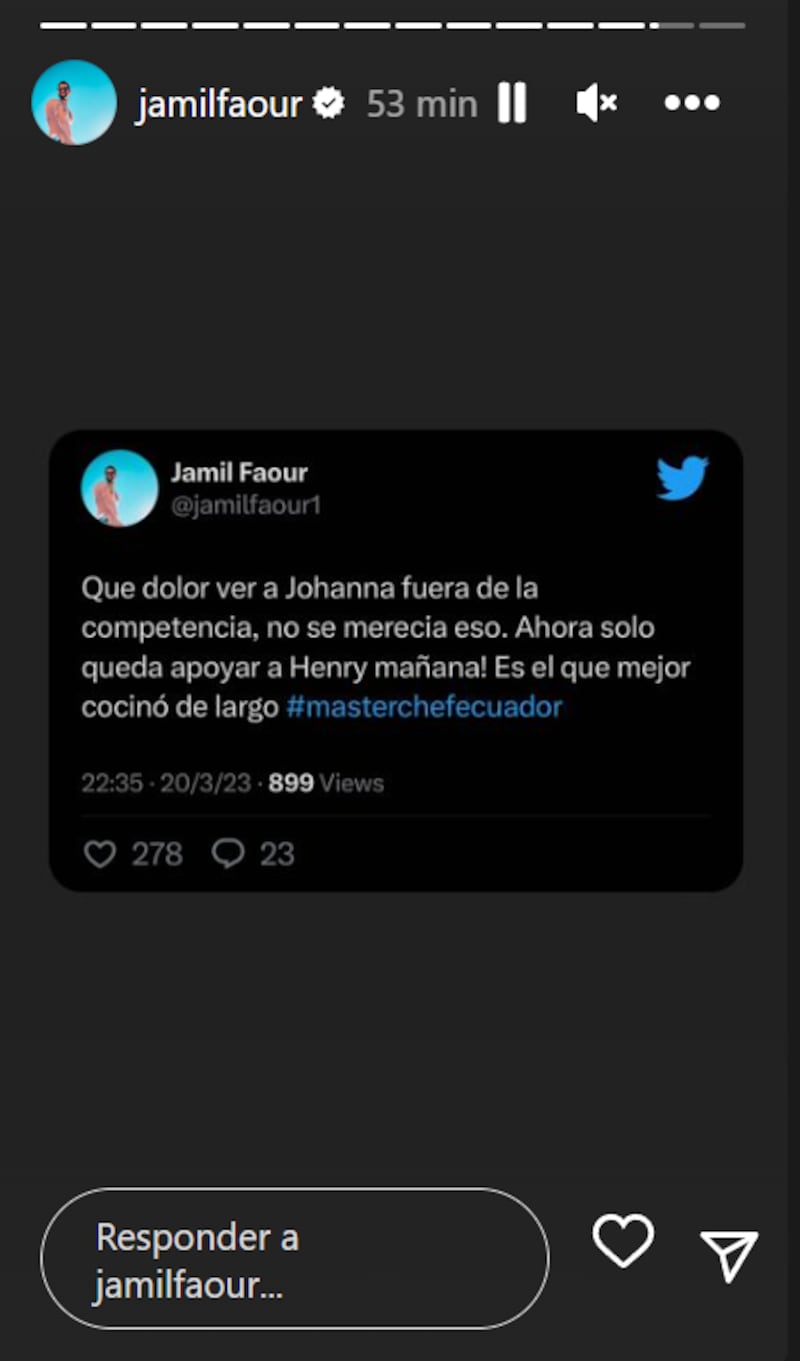
Task: Mute the story audio
Action: click(x=597, y=102)
